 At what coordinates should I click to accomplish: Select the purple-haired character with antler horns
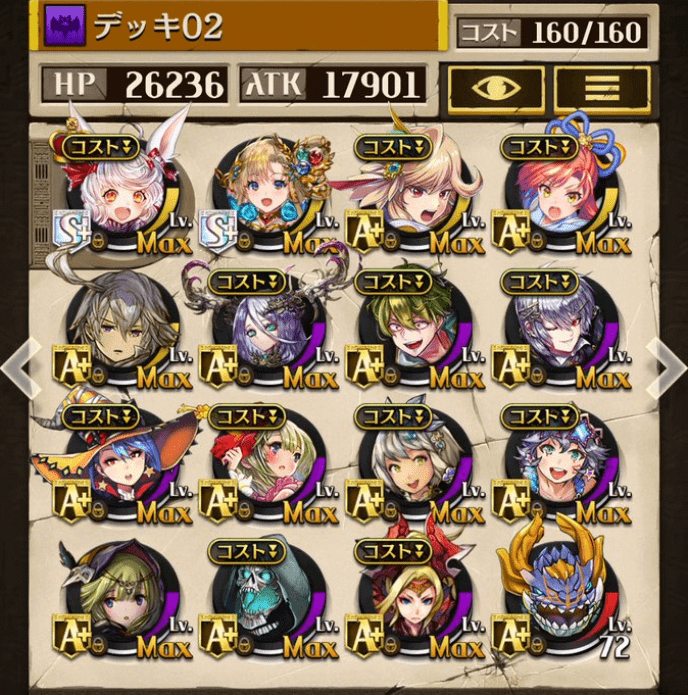(x=267, y=332)
